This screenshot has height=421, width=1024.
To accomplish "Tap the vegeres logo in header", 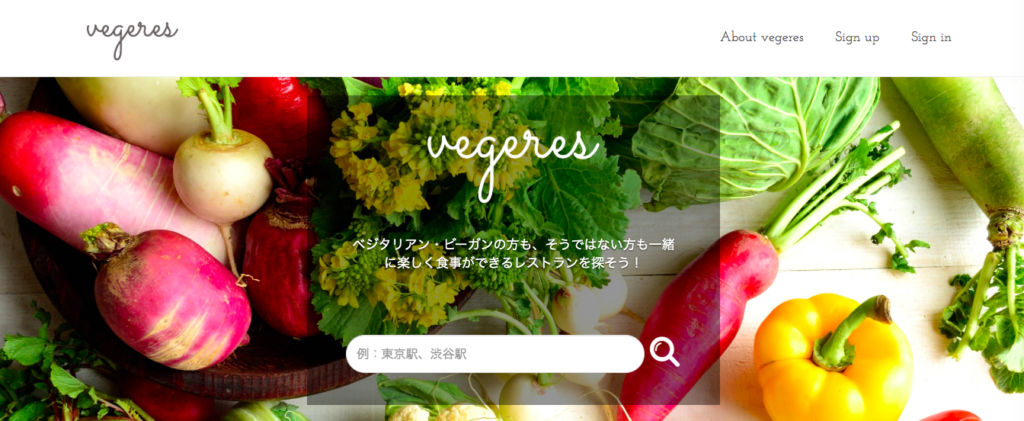I will pos(132,34).
